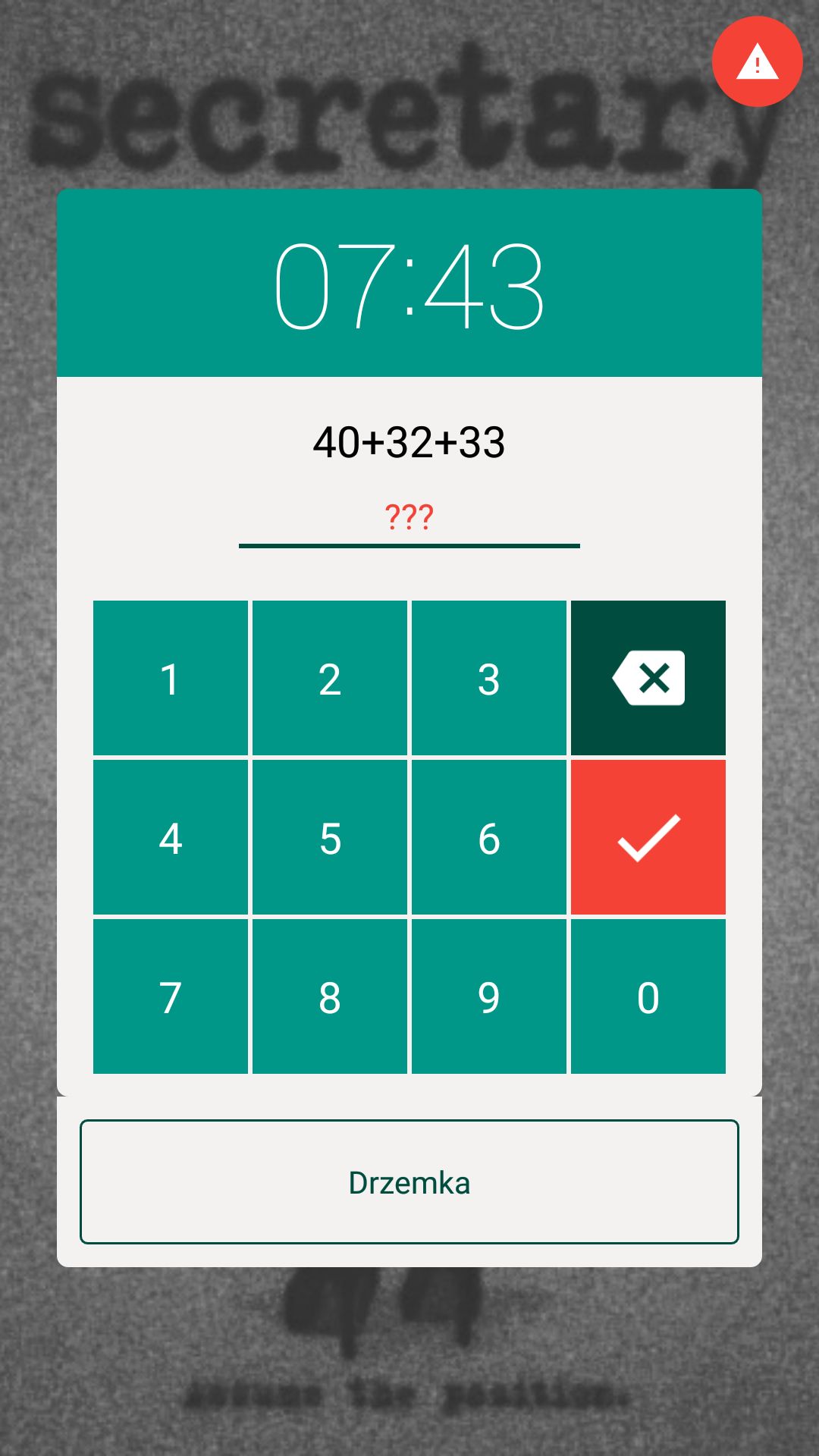
Task: Focus the answer field showing ???
Action: click(x=409, y=518)
